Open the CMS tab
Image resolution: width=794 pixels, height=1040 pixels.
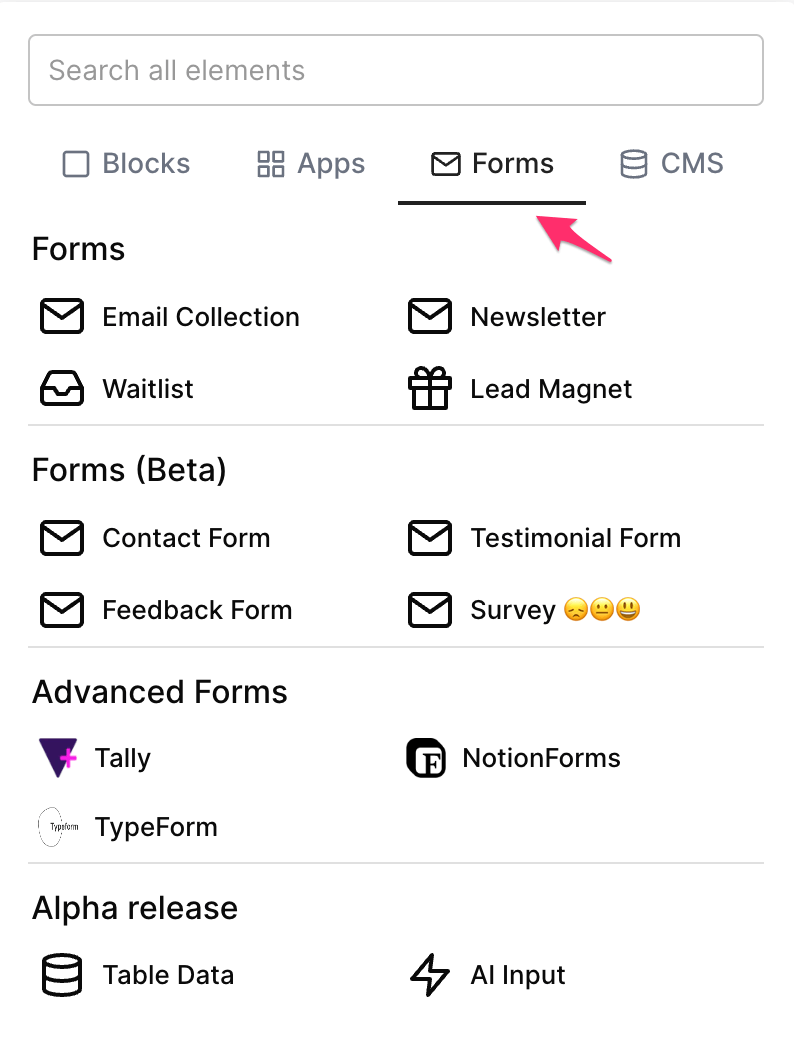point(671,164)
